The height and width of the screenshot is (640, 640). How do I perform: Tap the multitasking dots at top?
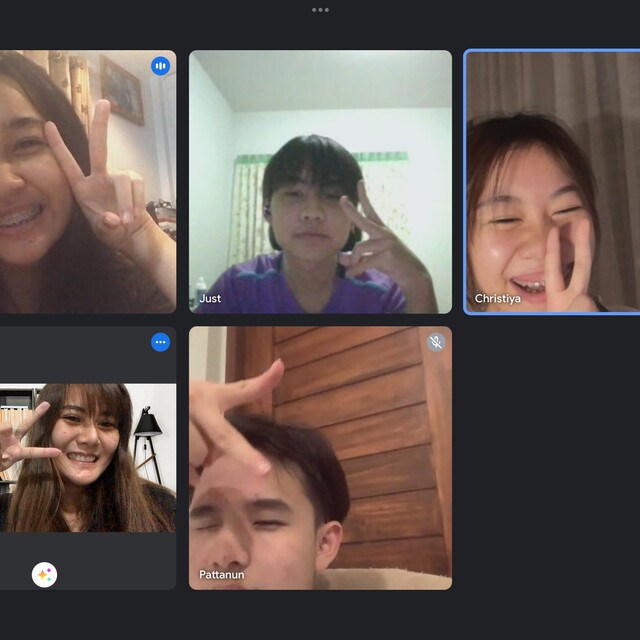(x=320, y=9)
